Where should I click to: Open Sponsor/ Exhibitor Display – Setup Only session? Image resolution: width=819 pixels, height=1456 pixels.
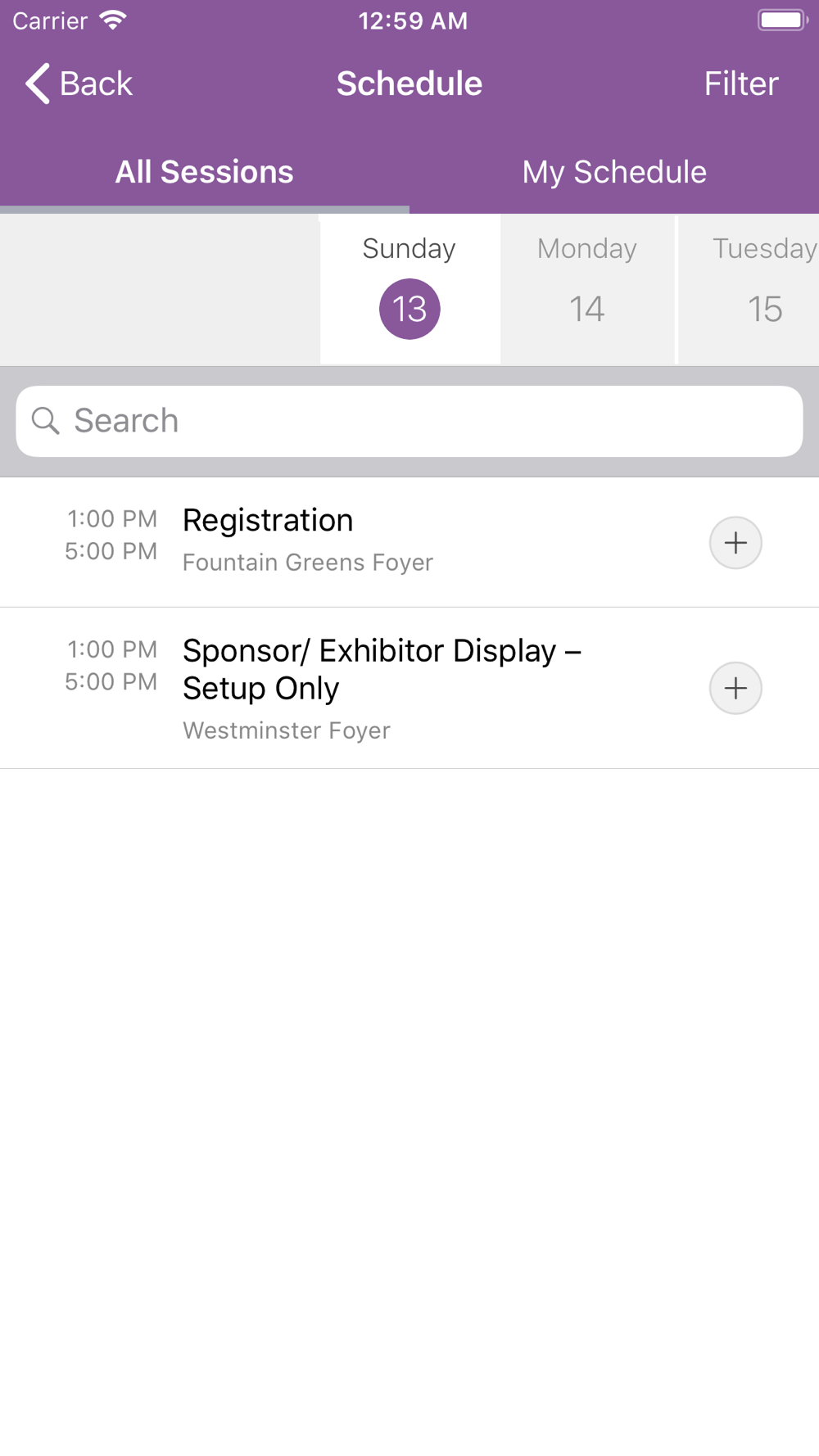coord(352,688)
